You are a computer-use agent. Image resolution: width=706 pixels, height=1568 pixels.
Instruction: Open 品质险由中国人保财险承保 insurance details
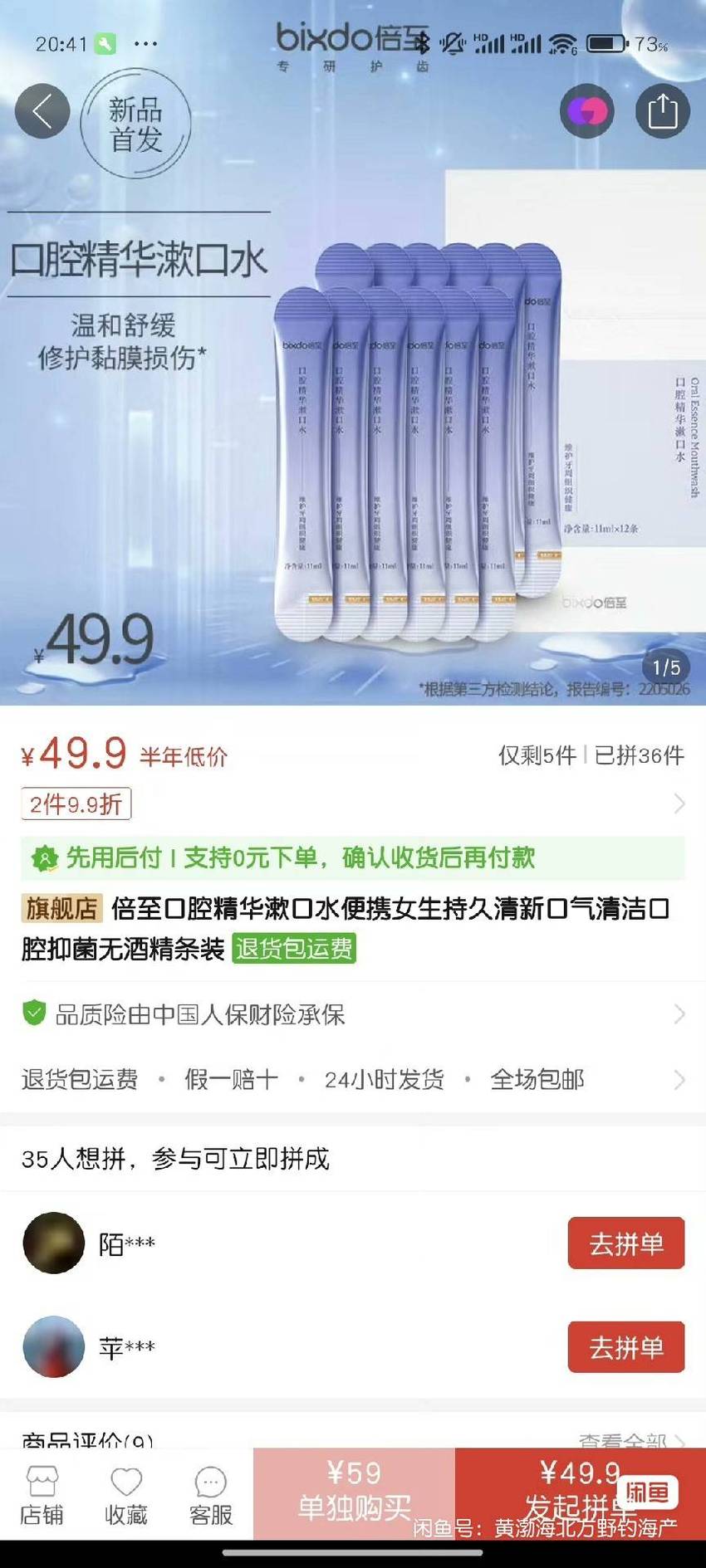click(x=353, y=1014)
